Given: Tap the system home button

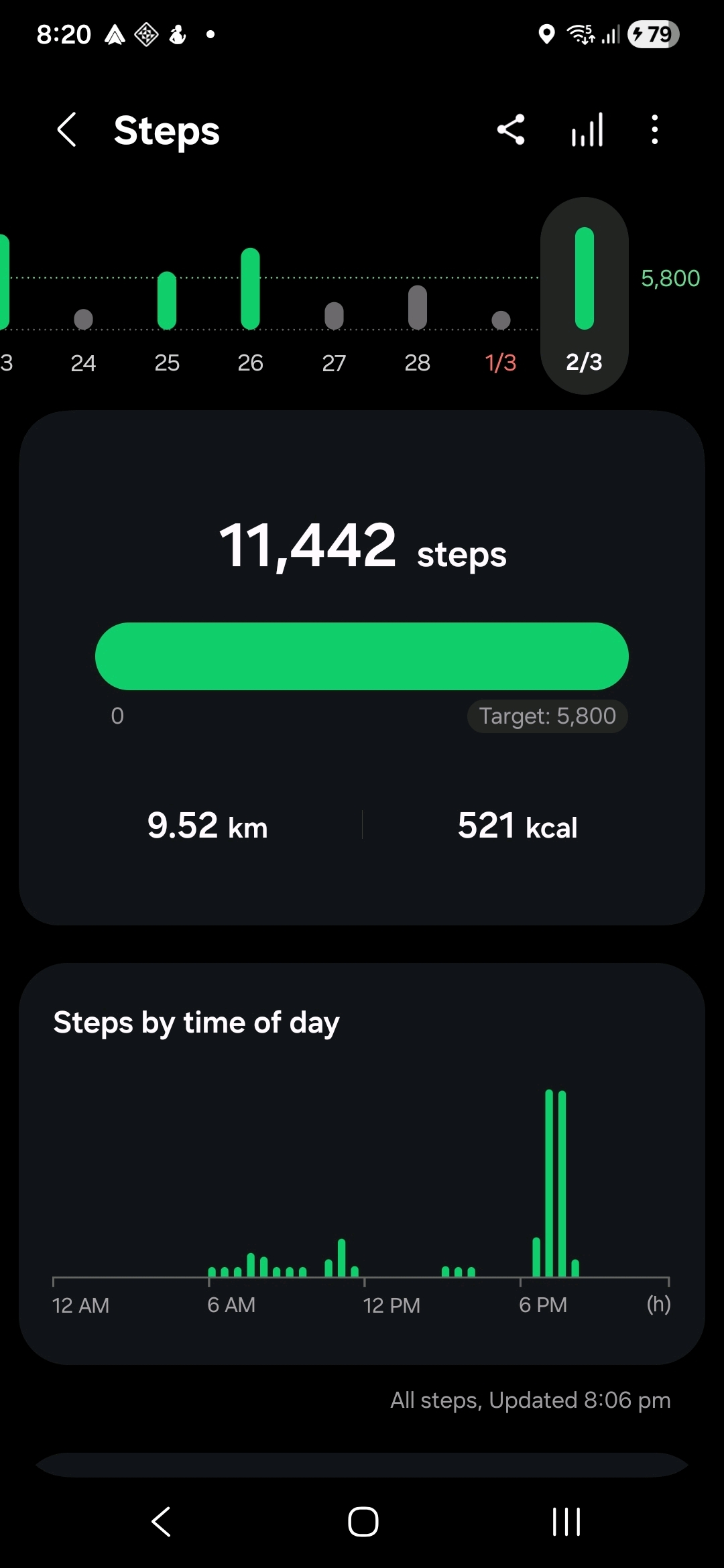Looking at the screenshot, I should pyautogui.click(x=363, y=1521).
